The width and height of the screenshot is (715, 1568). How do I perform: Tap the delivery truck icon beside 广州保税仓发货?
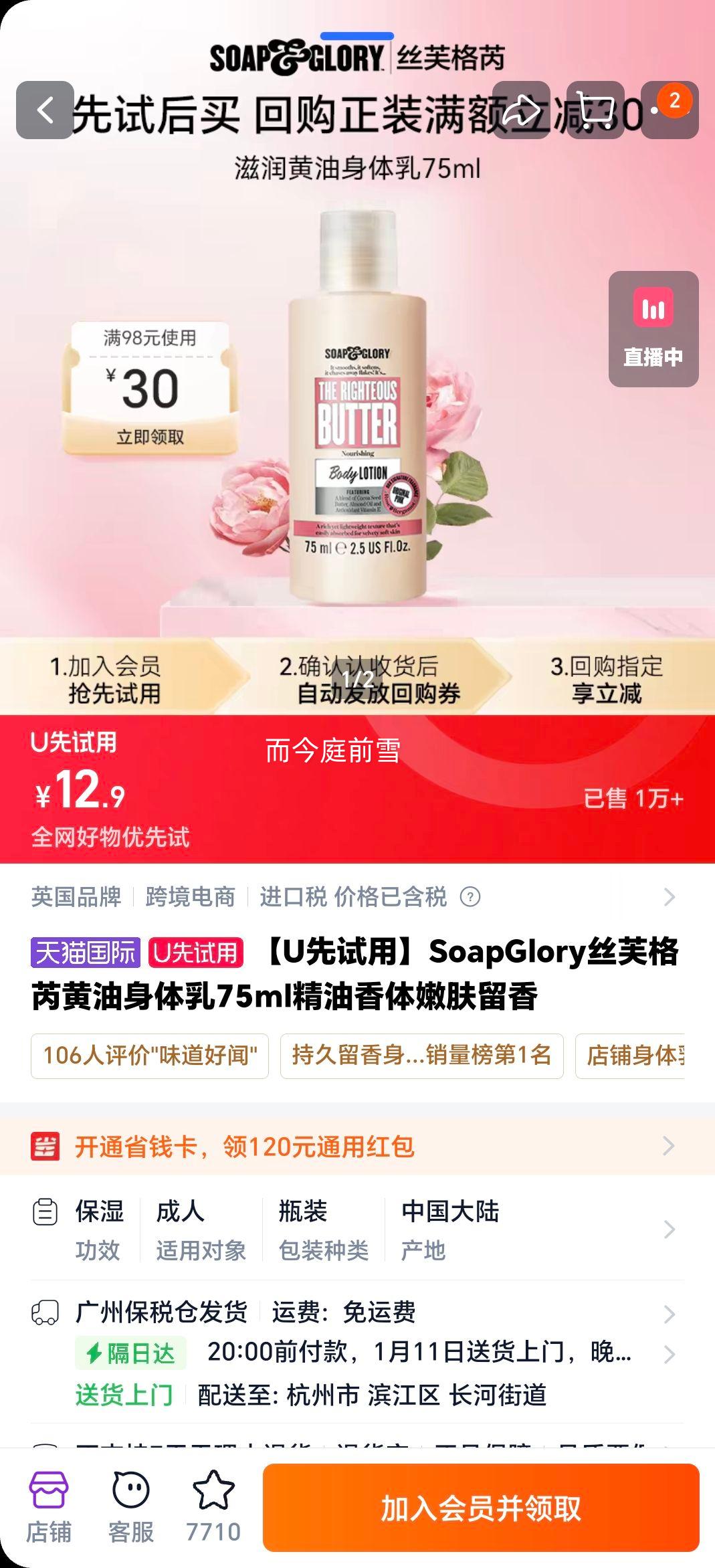click(x=47, y=1314)
